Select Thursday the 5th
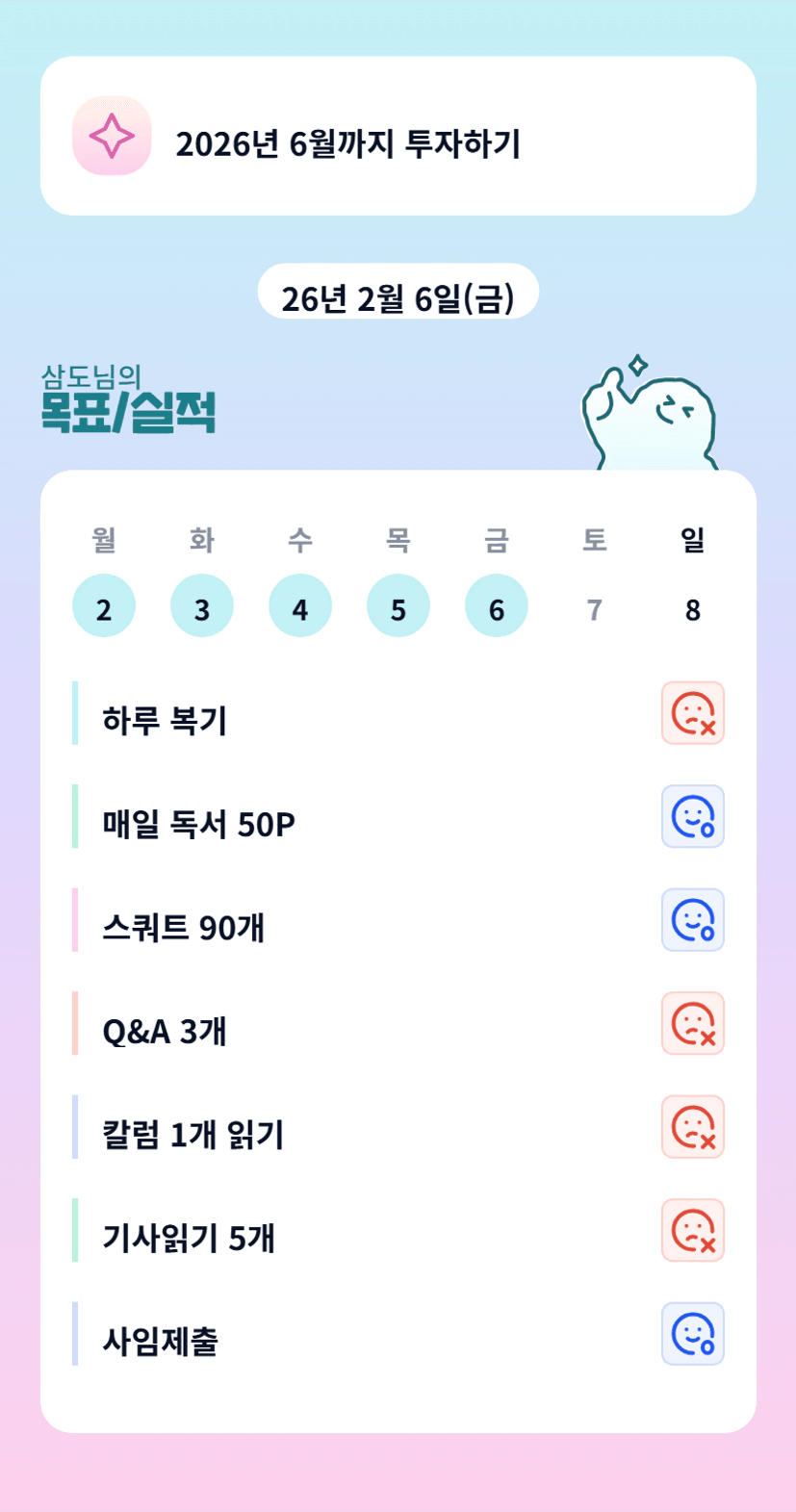 [x=398, y=606]
